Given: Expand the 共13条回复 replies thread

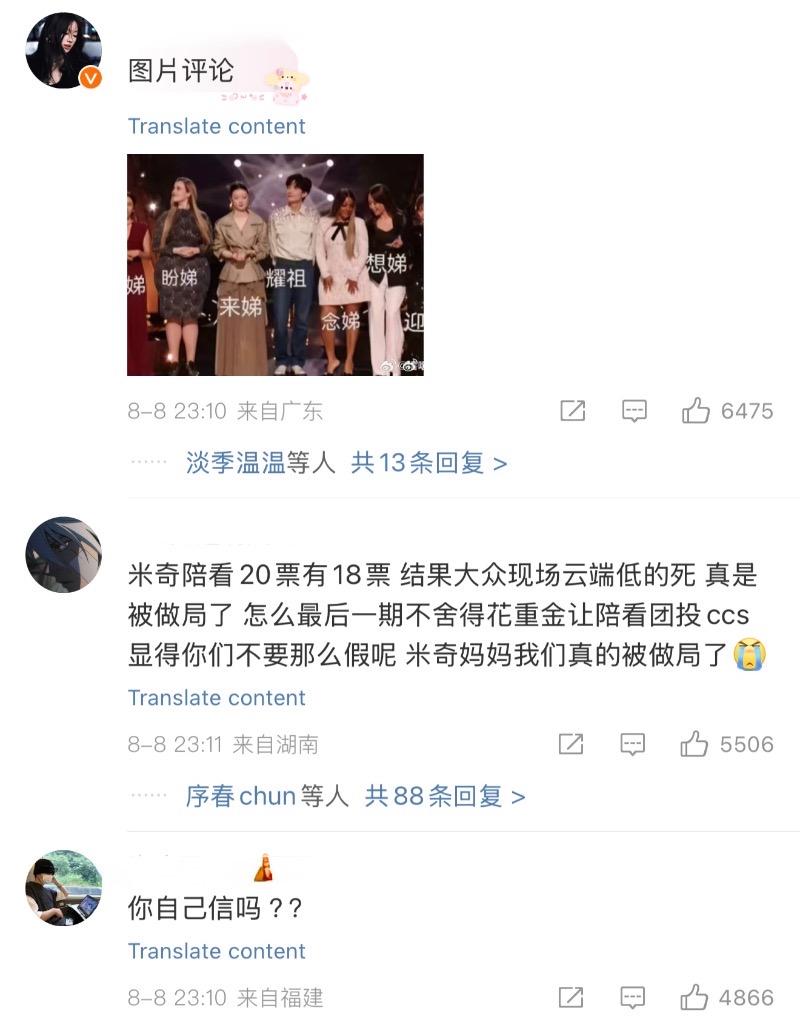Looking at the screenshot, I should point(429,463).
